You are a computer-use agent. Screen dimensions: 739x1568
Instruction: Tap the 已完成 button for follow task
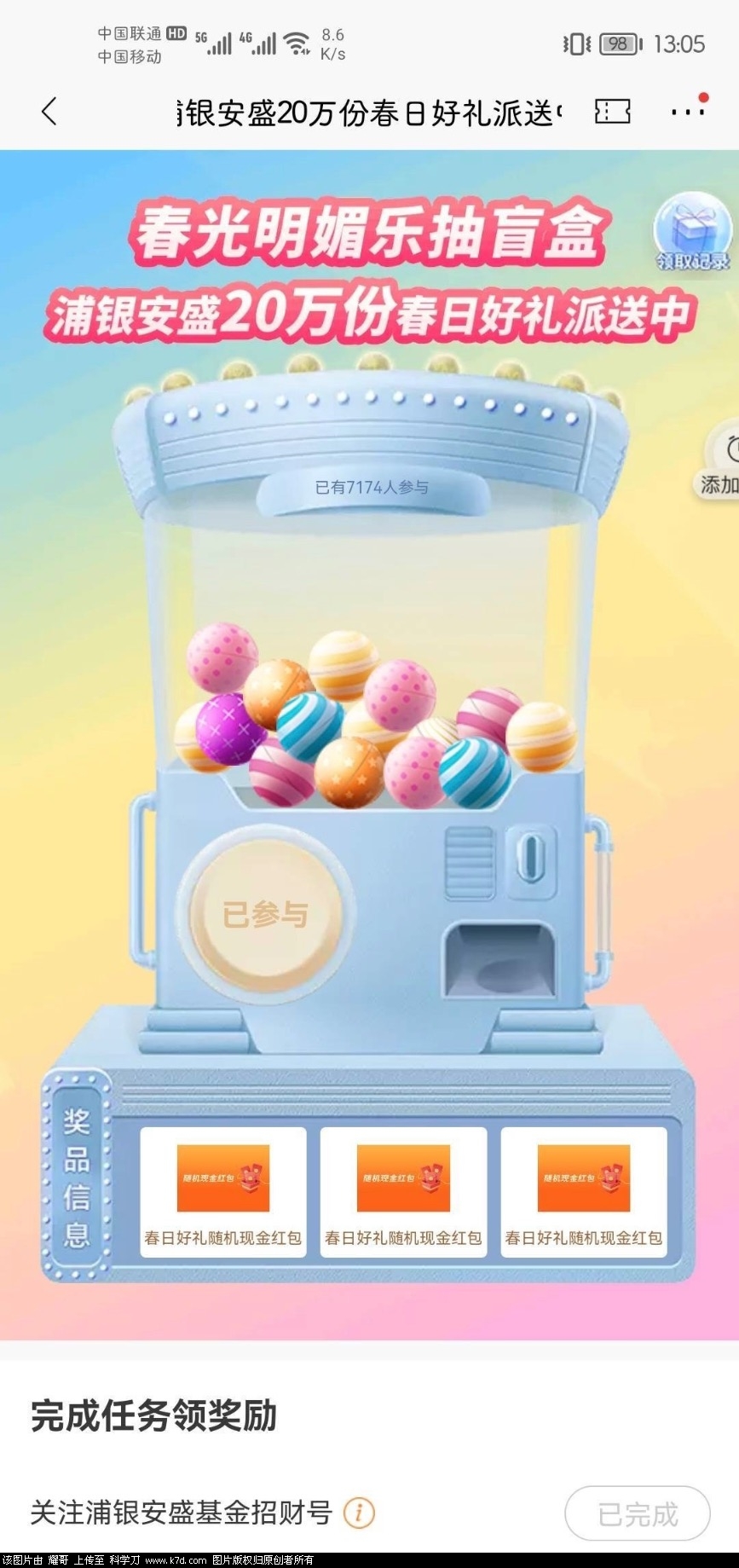pos(637,1513)
